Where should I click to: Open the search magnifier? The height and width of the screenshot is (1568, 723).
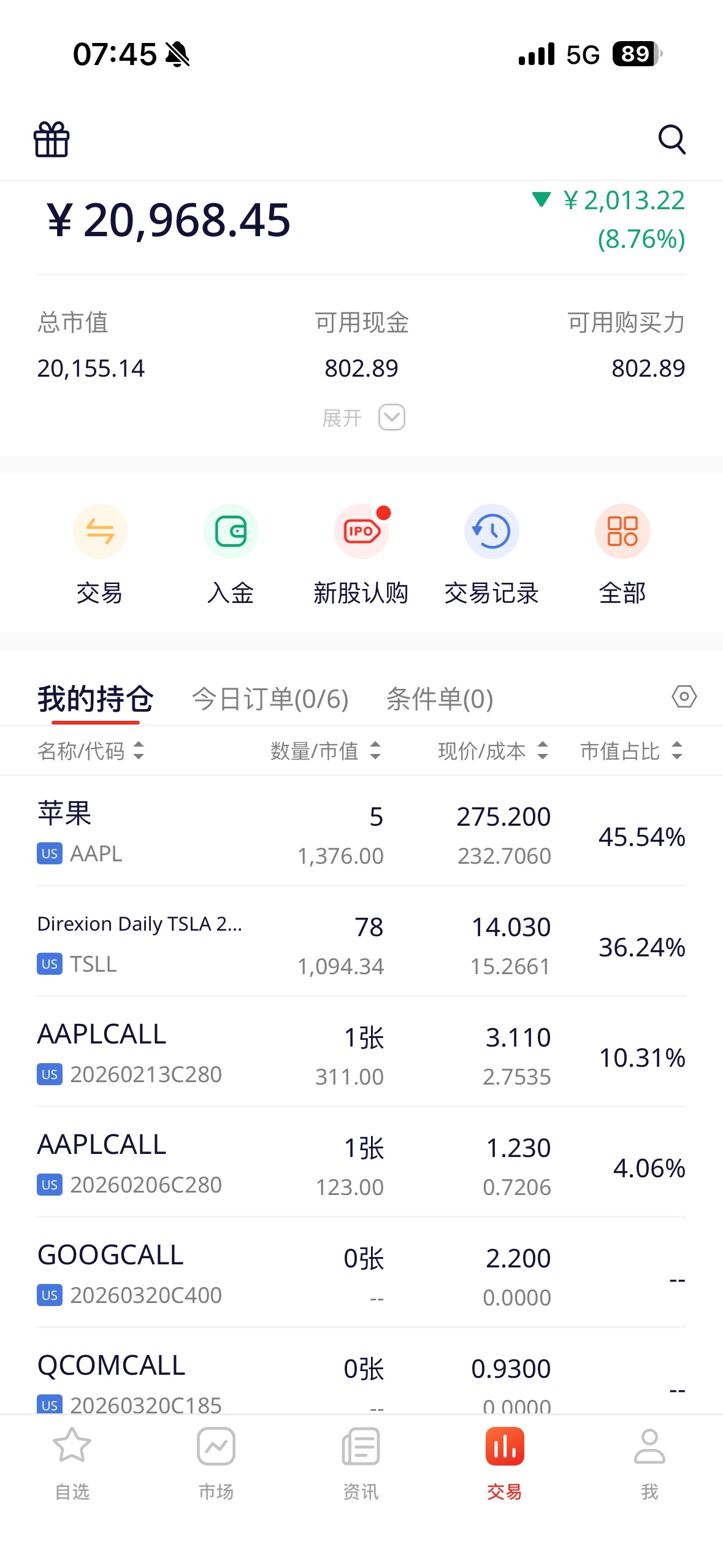coord(671,139)
